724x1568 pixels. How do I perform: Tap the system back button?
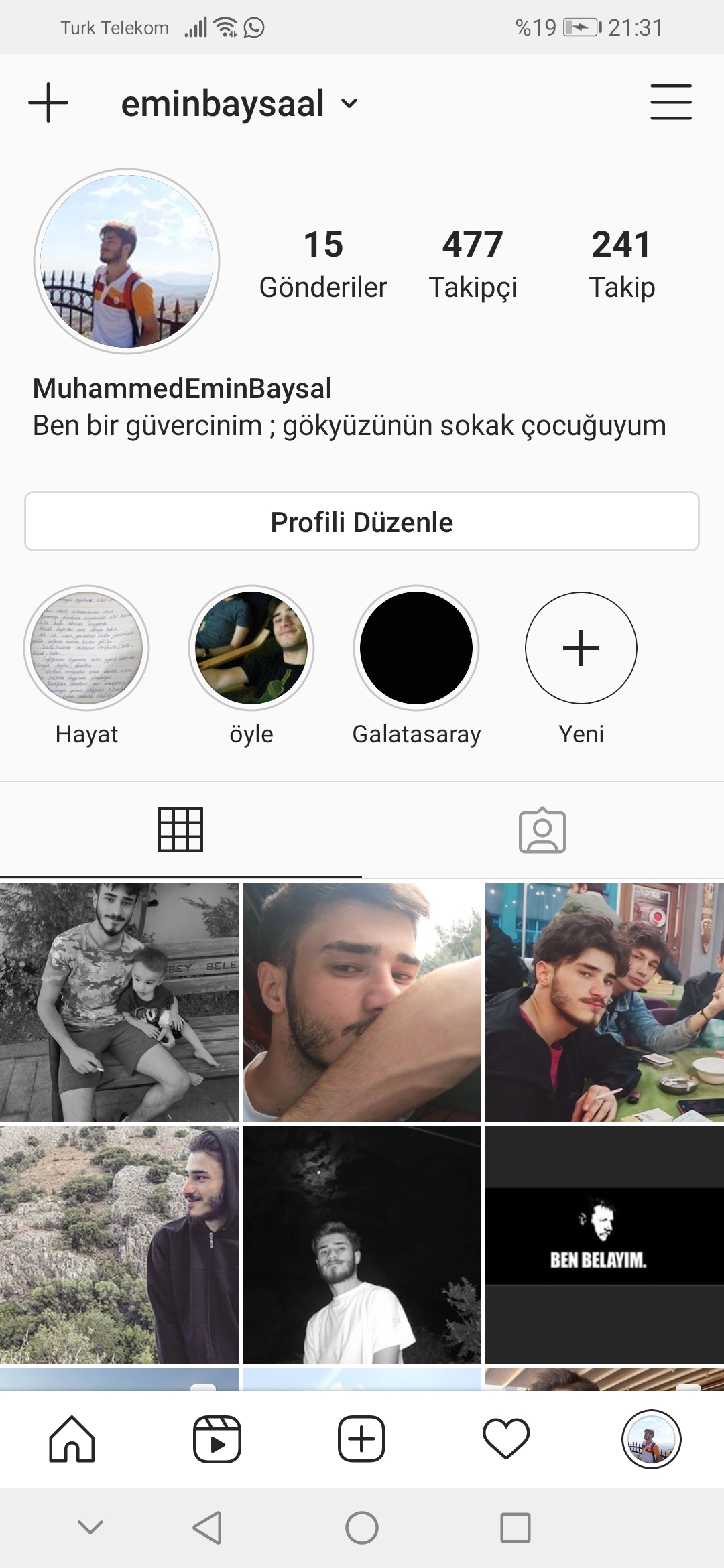tap(207, 1528)
